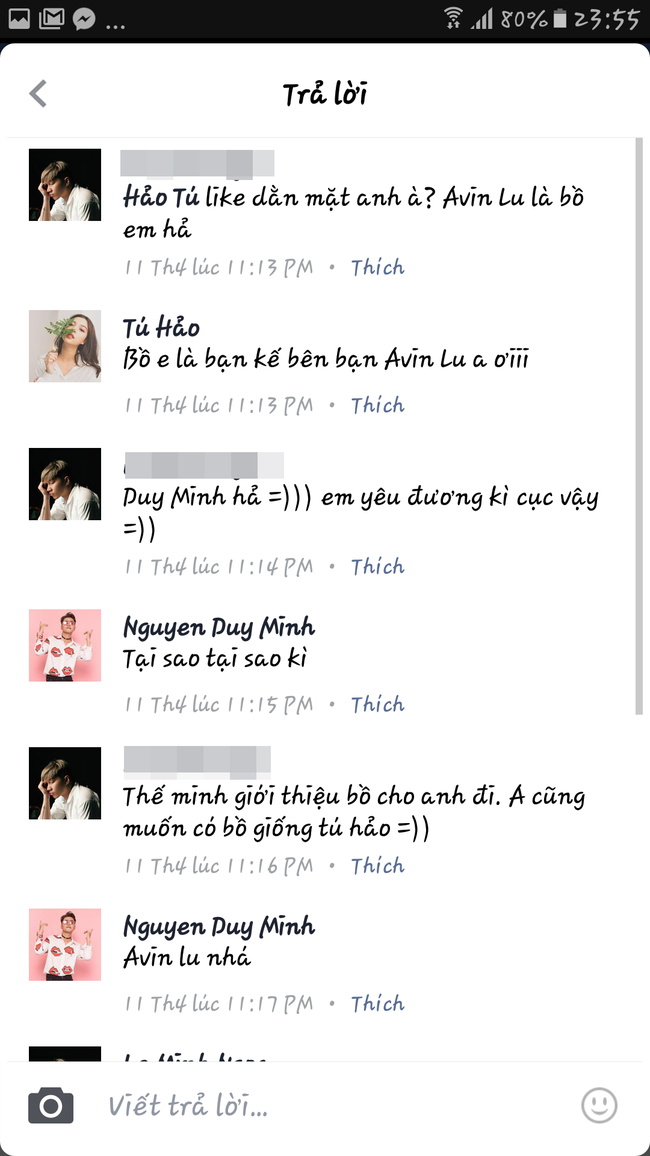Go back from the Trả lời screen
The image size is (650, 1156).
pyautogui.click(x=38, y=94)
